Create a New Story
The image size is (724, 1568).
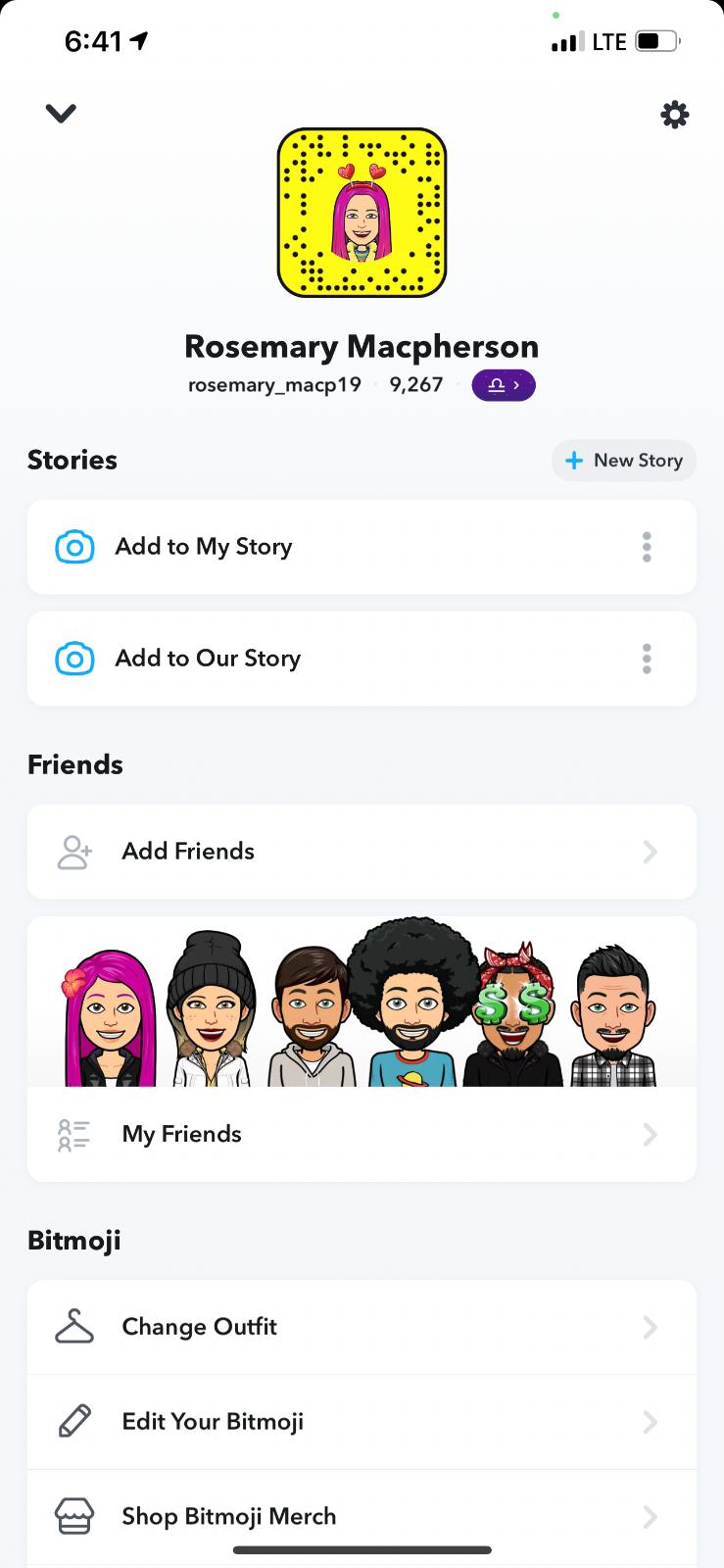pyautogui.click(x=624, y=461)
